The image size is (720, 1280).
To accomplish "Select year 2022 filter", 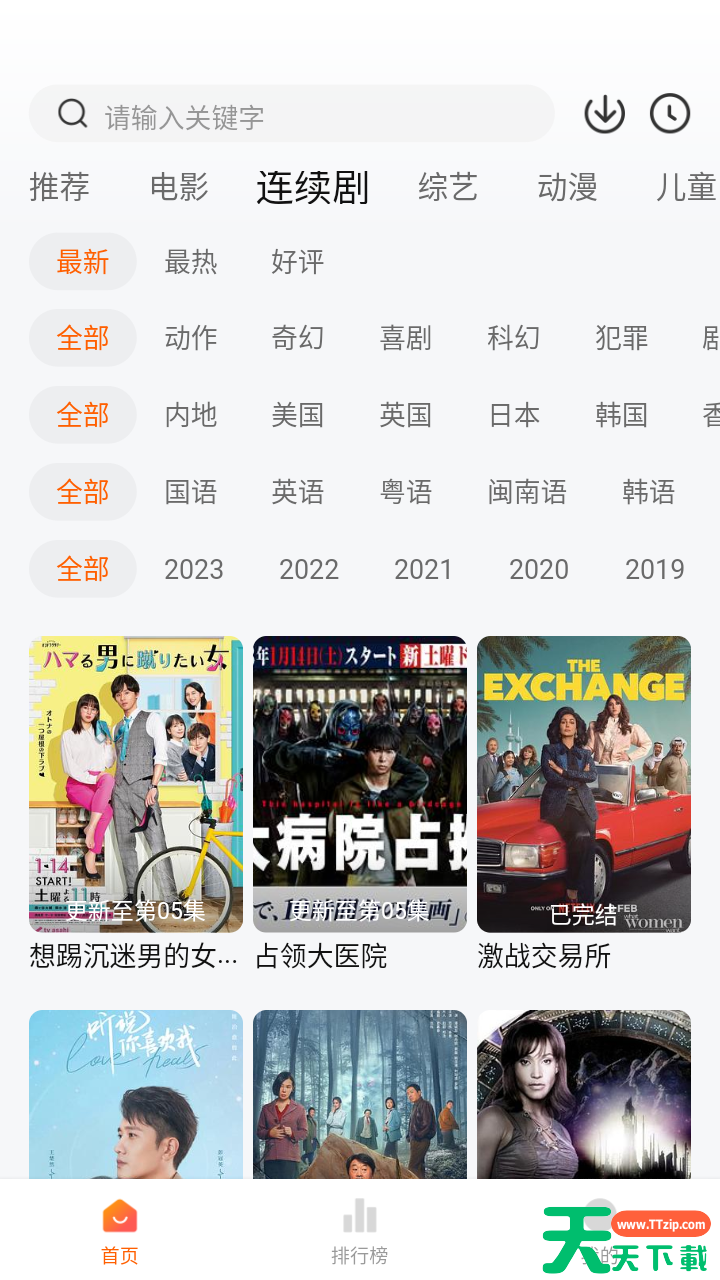I will coord(308,569).
